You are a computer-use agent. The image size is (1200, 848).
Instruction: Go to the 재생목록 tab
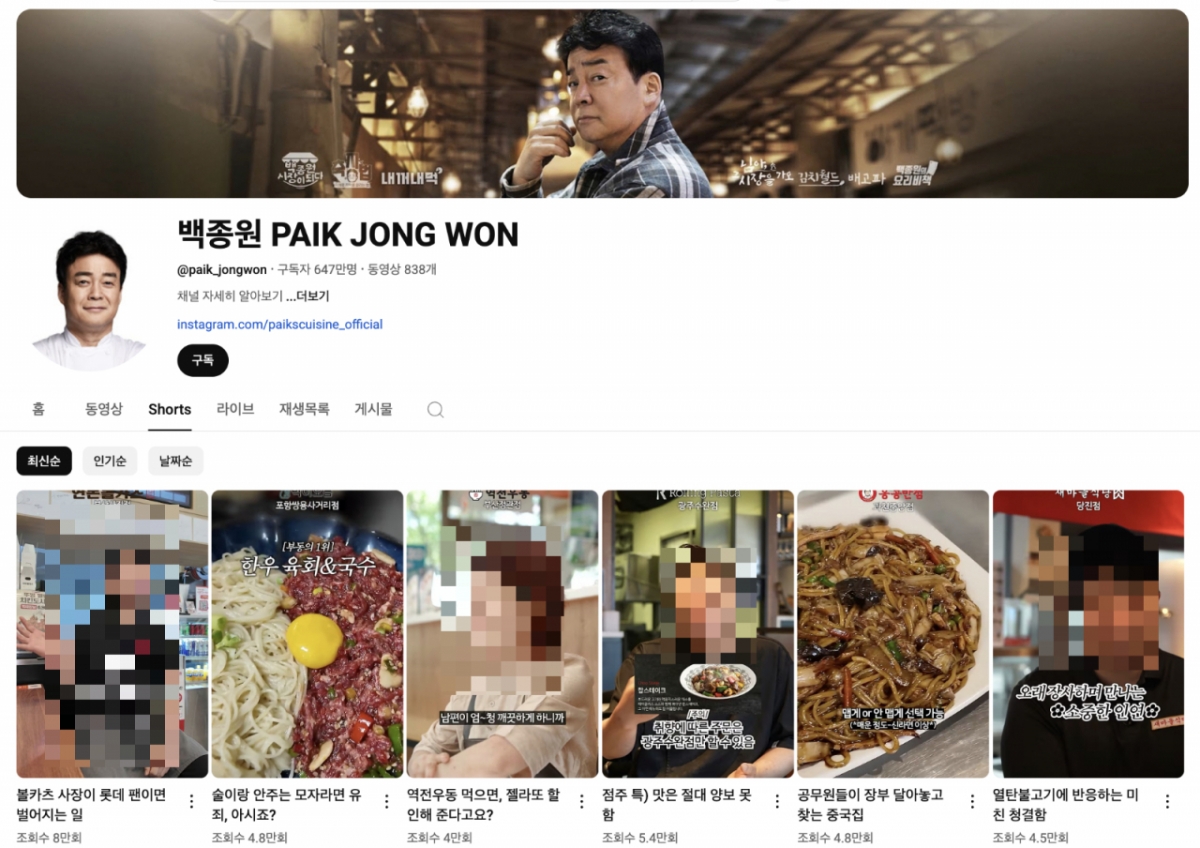[304, 409]
